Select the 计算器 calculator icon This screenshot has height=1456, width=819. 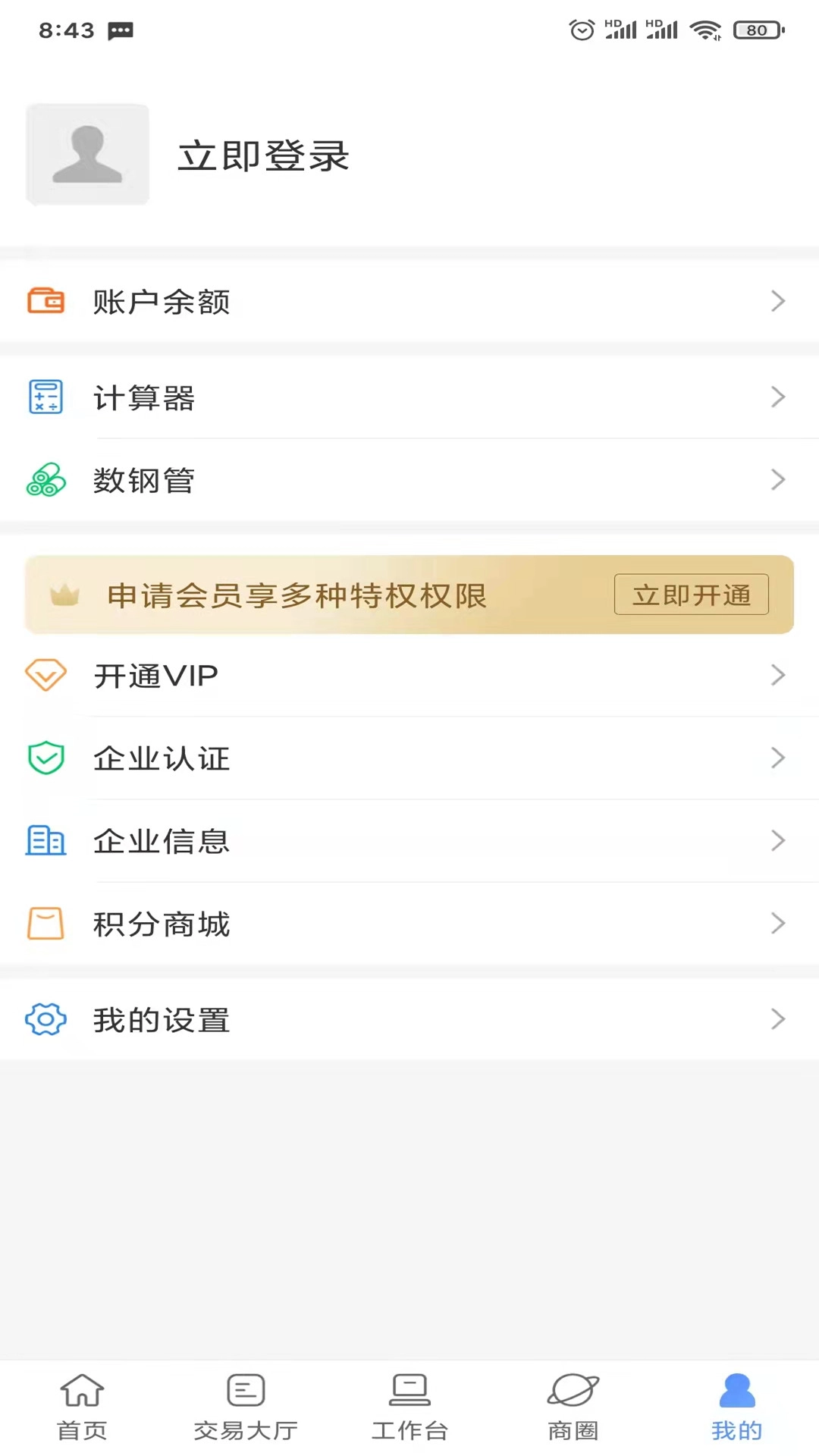point(45,397)
